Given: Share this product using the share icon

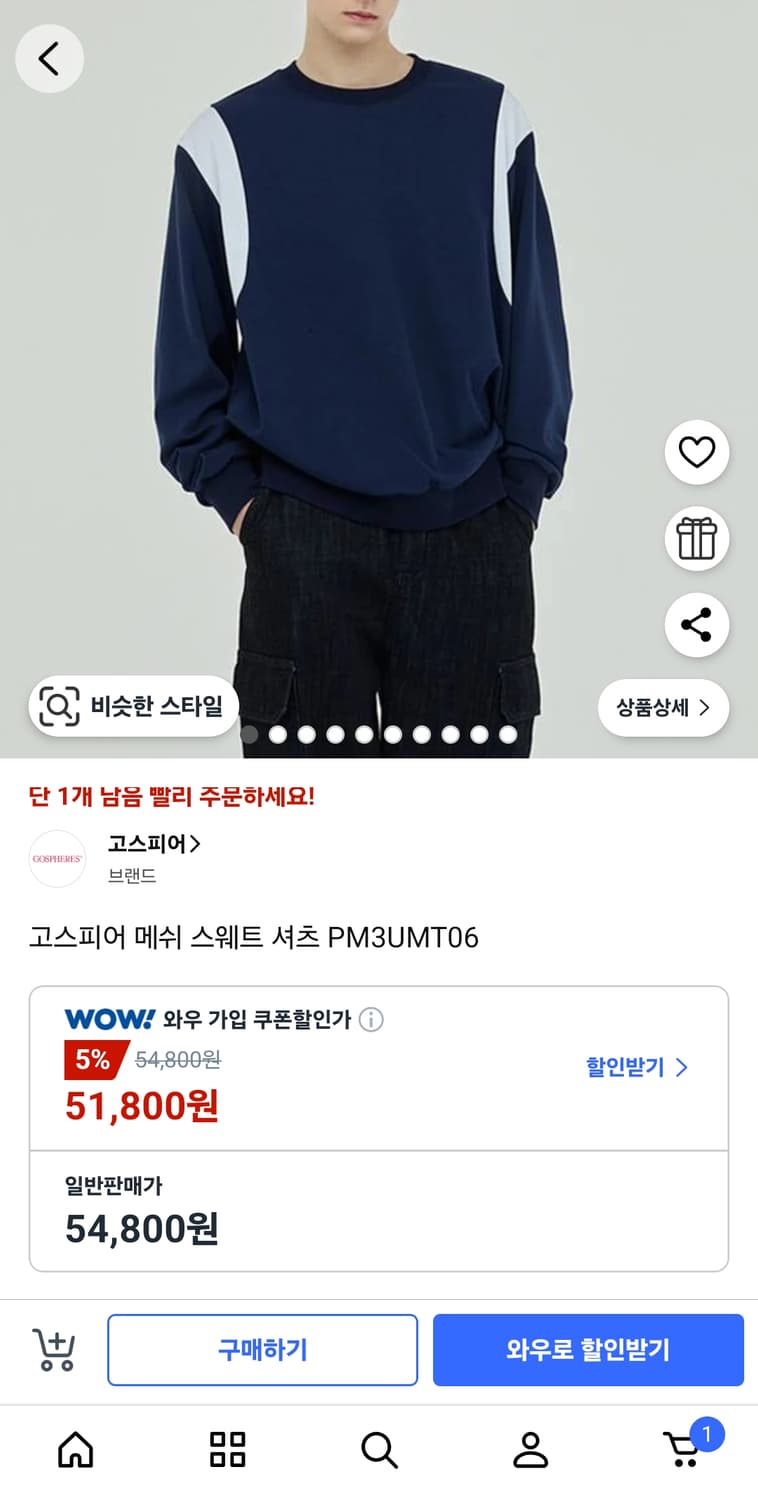Looking at the screenshot, I should point(696,625).
